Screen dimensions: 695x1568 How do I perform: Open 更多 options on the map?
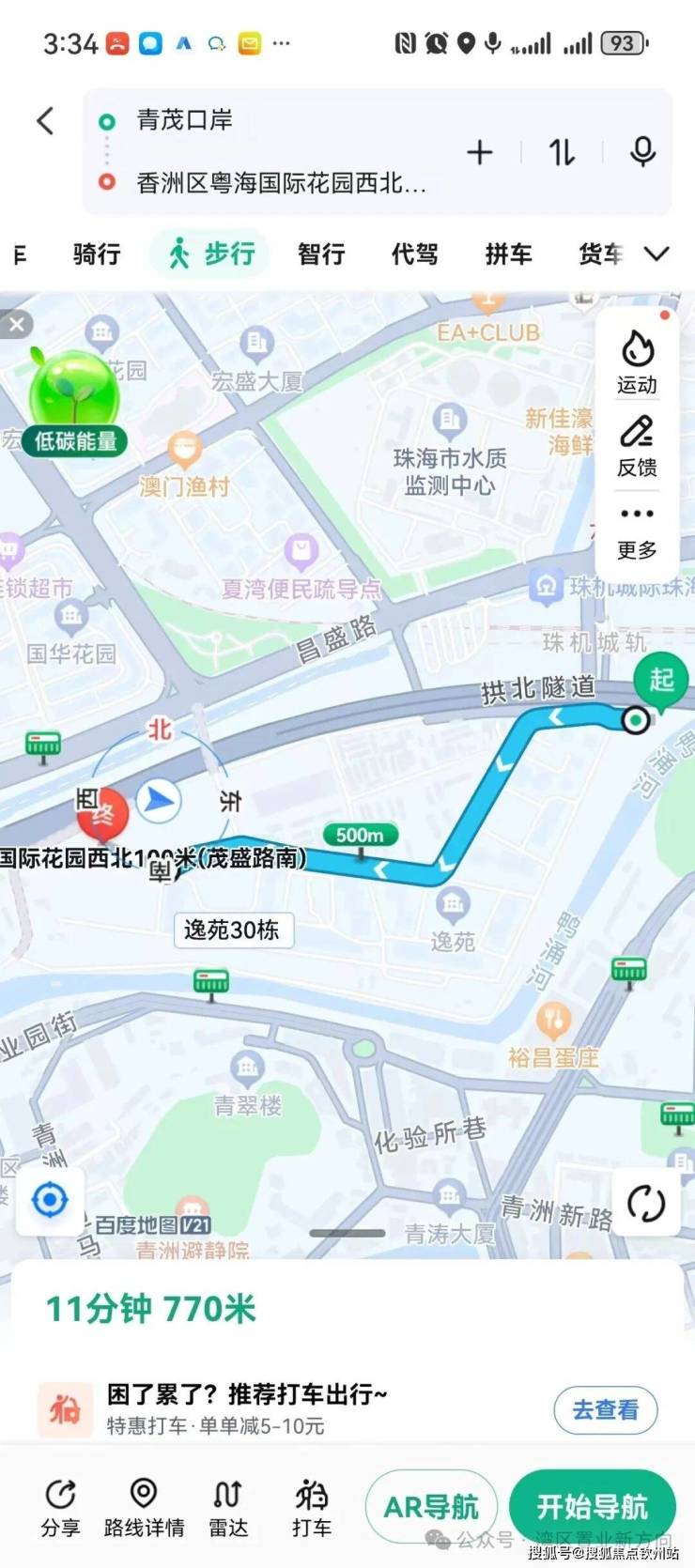coord(637,528)
